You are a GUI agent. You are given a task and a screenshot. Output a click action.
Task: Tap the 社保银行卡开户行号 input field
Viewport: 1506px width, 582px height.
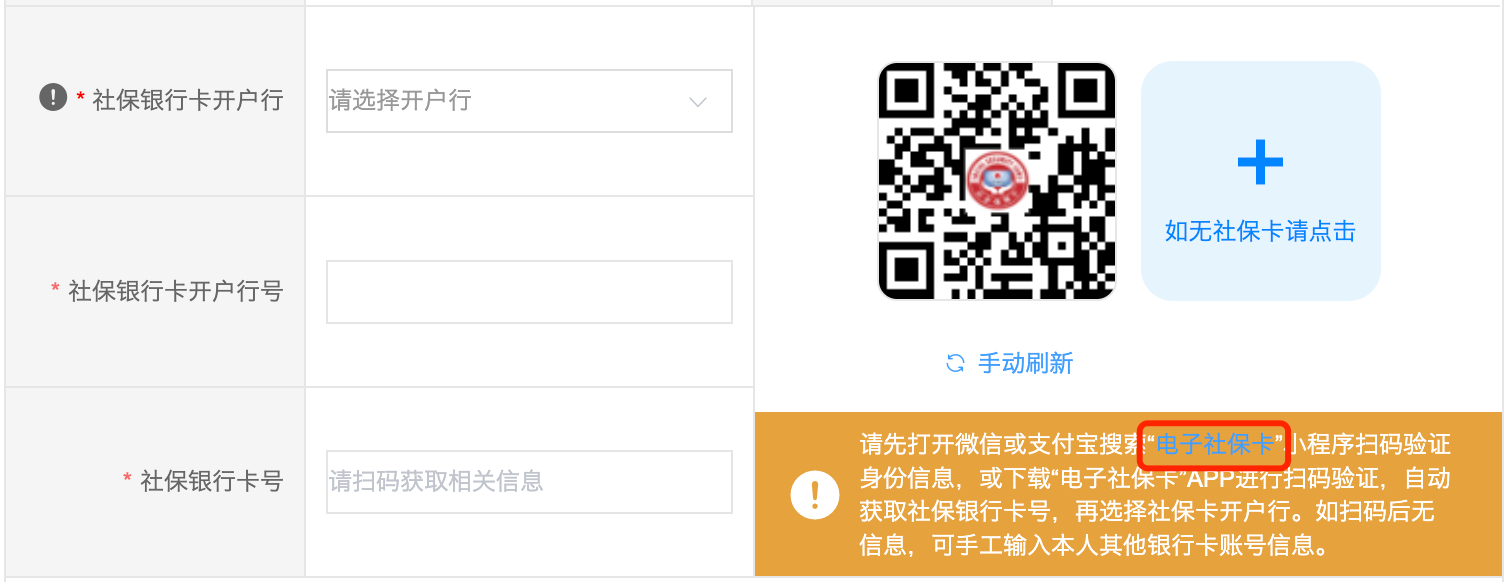coord(529,292)
